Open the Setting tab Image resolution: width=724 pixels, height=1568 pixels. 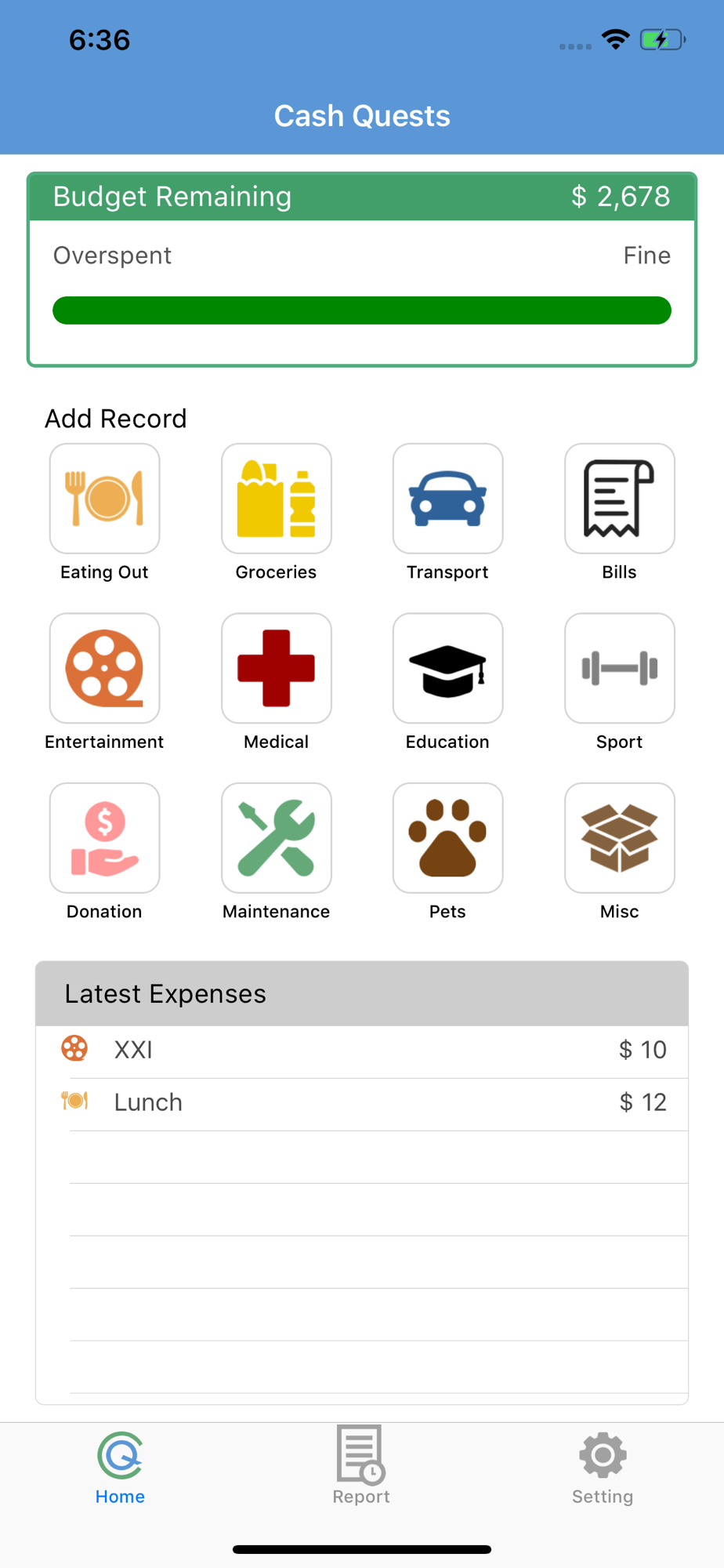[603, 1468]
